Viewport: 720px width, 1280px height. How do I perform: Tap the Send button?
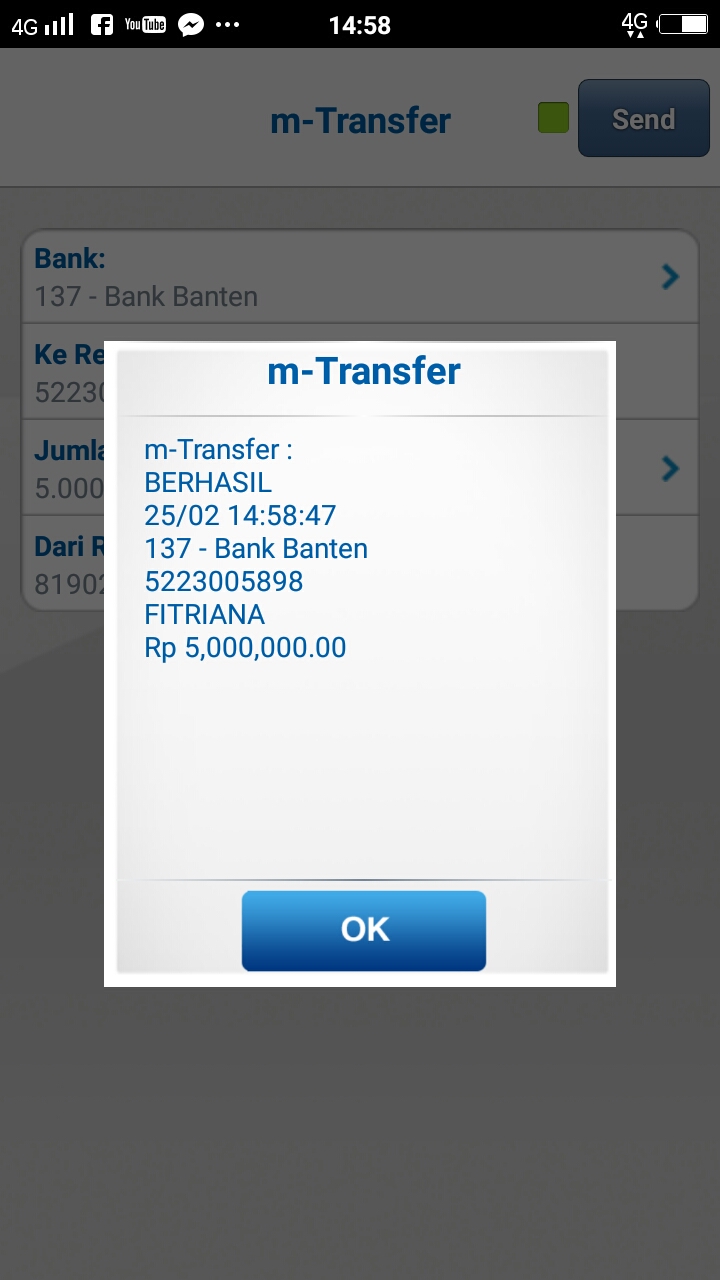(x=643, y=119)
